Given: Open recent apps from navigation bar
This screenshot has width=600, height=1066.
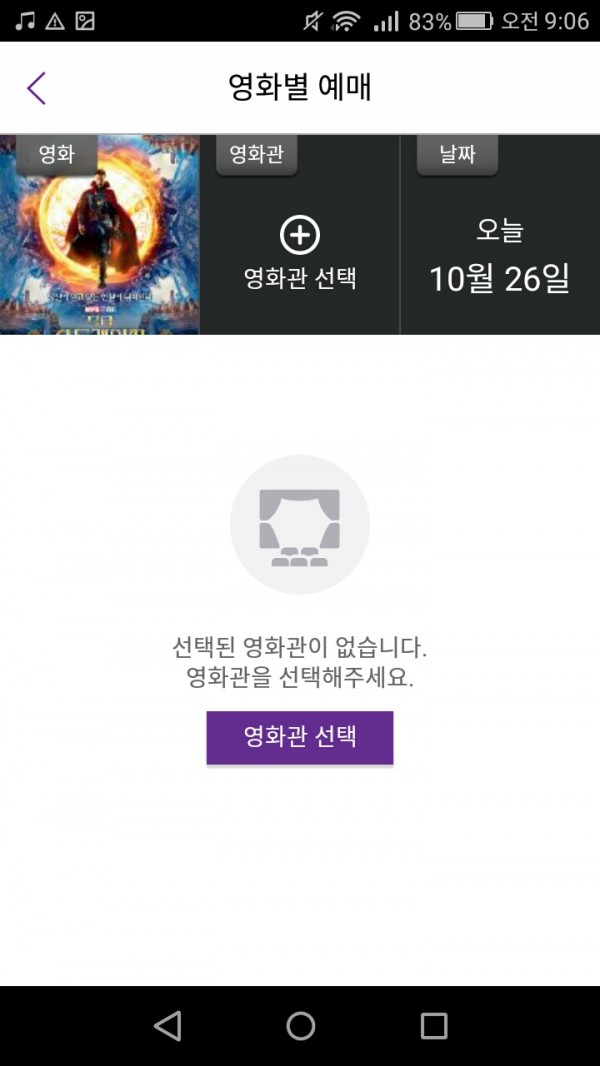Looking at the screenshot, I should point(433,1025).
